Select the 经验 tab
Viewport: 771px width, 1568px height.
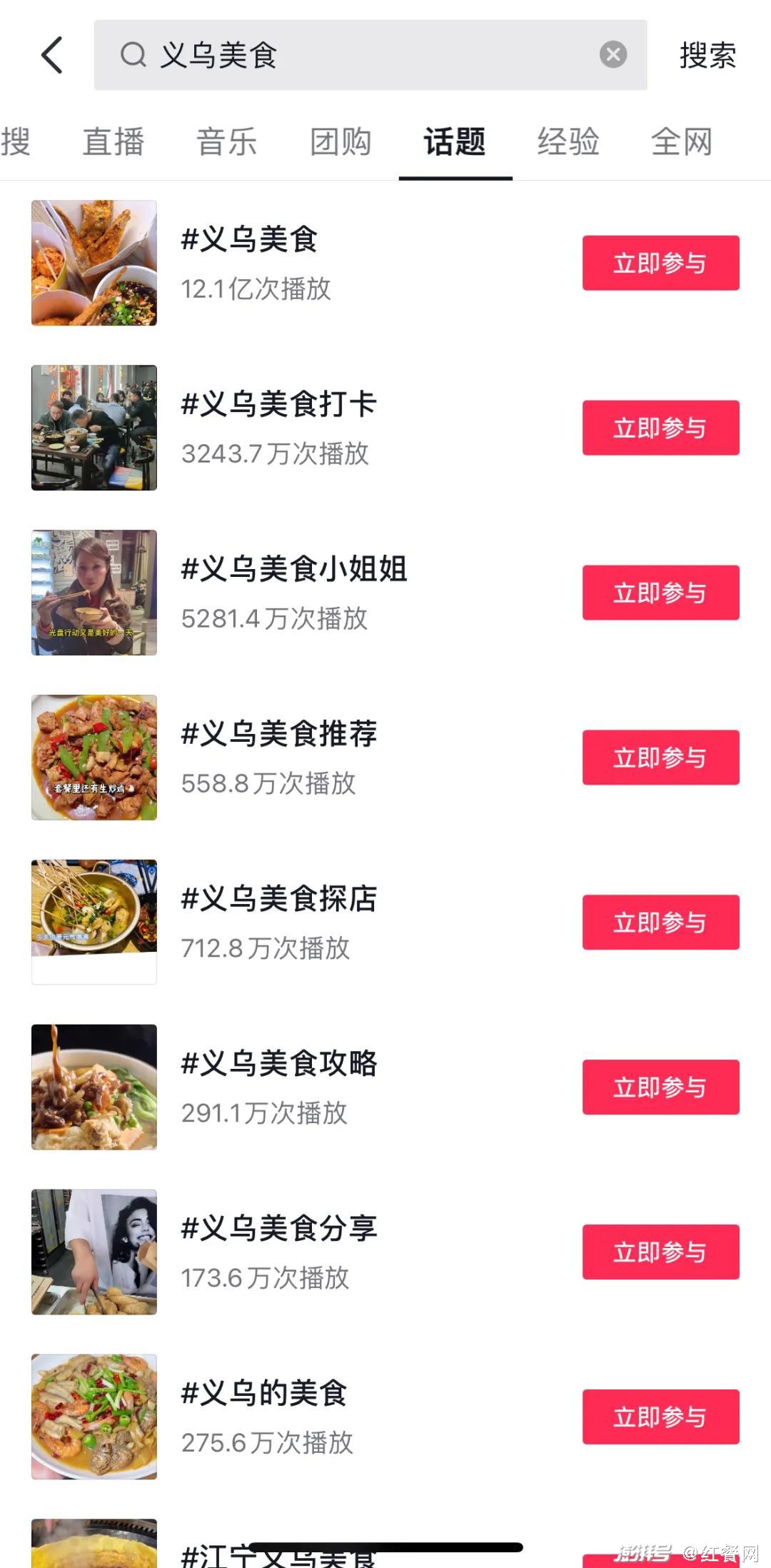568,141
